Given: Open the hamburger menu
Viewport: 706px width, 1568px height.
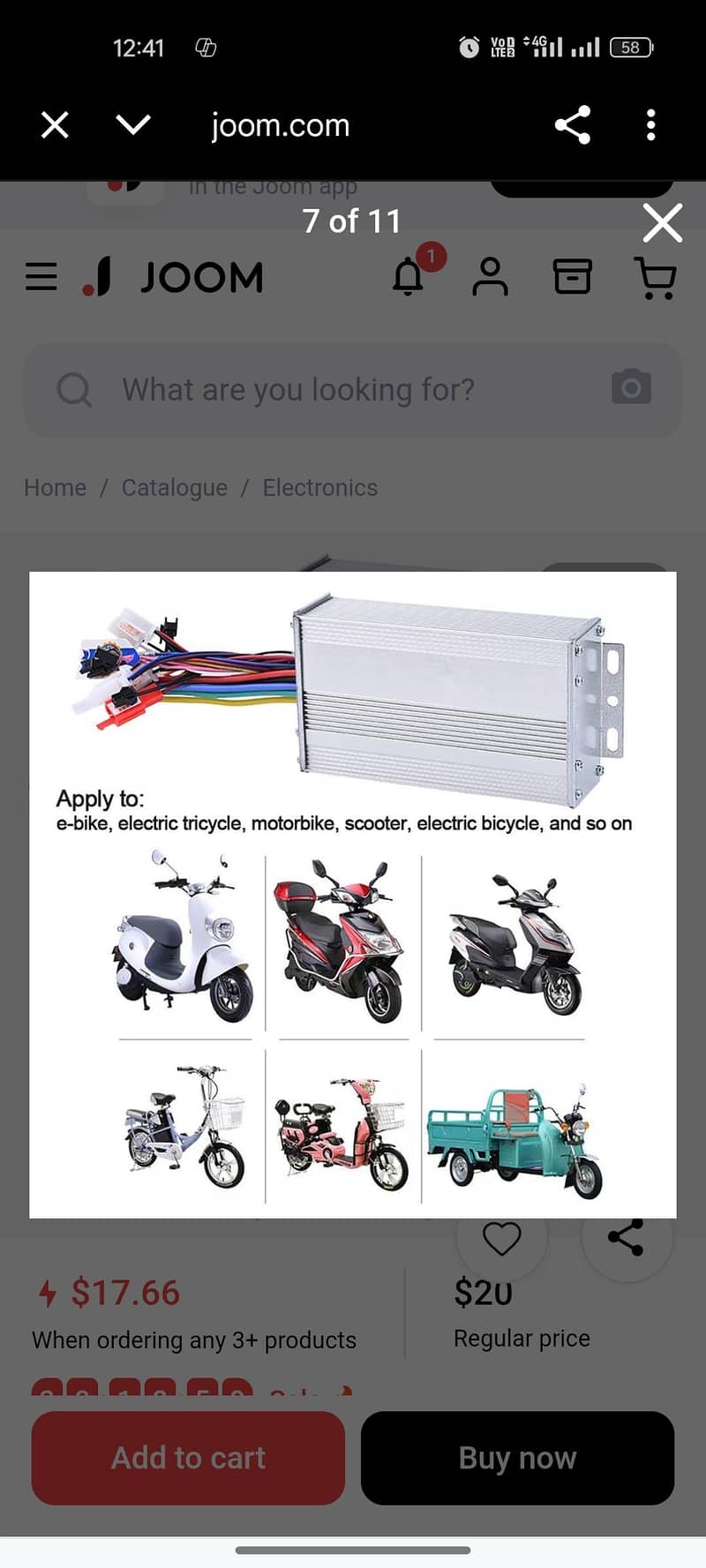Looking at the screenshot, I should pos(41,276).
